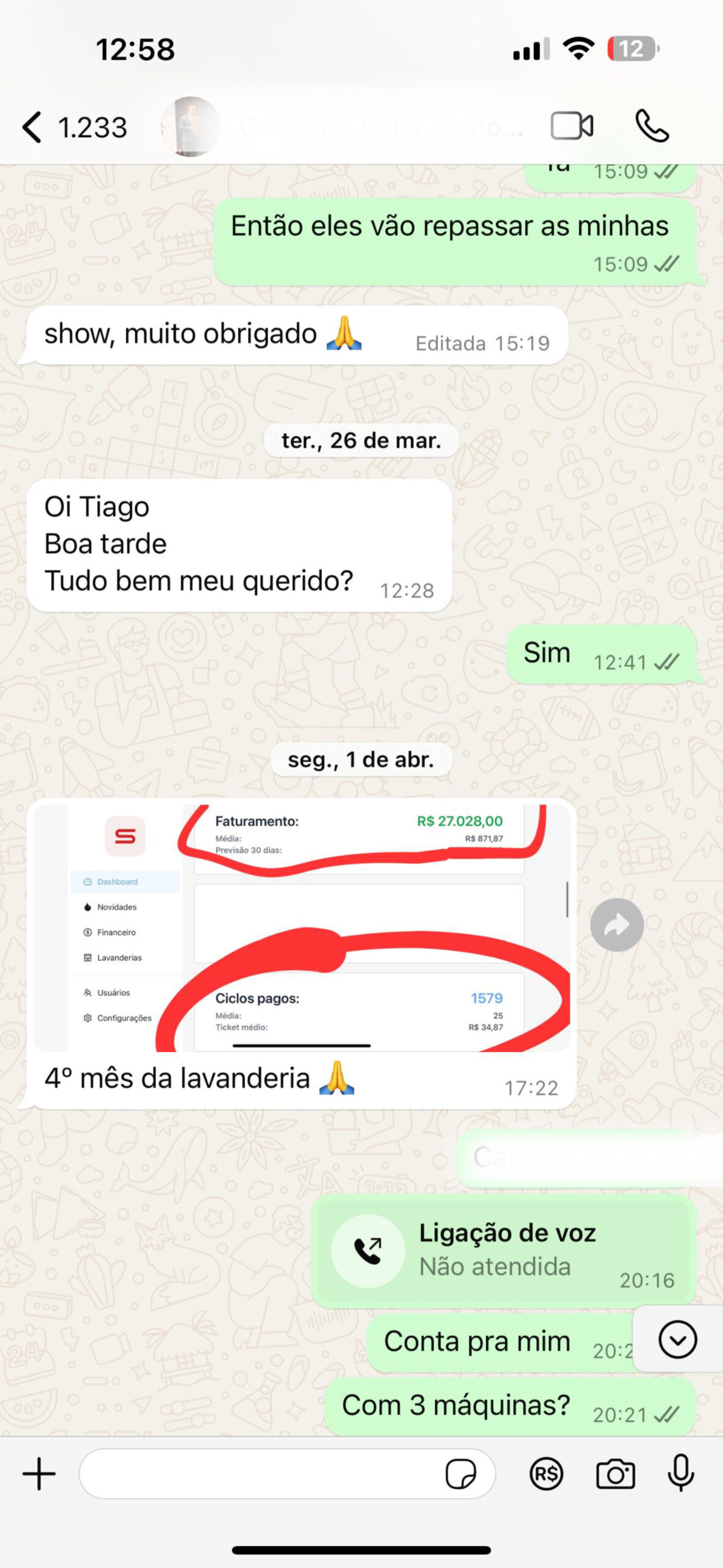
Task: Tap the 'seg., 1 de abr.' date divider
Action: click(361, 759)
